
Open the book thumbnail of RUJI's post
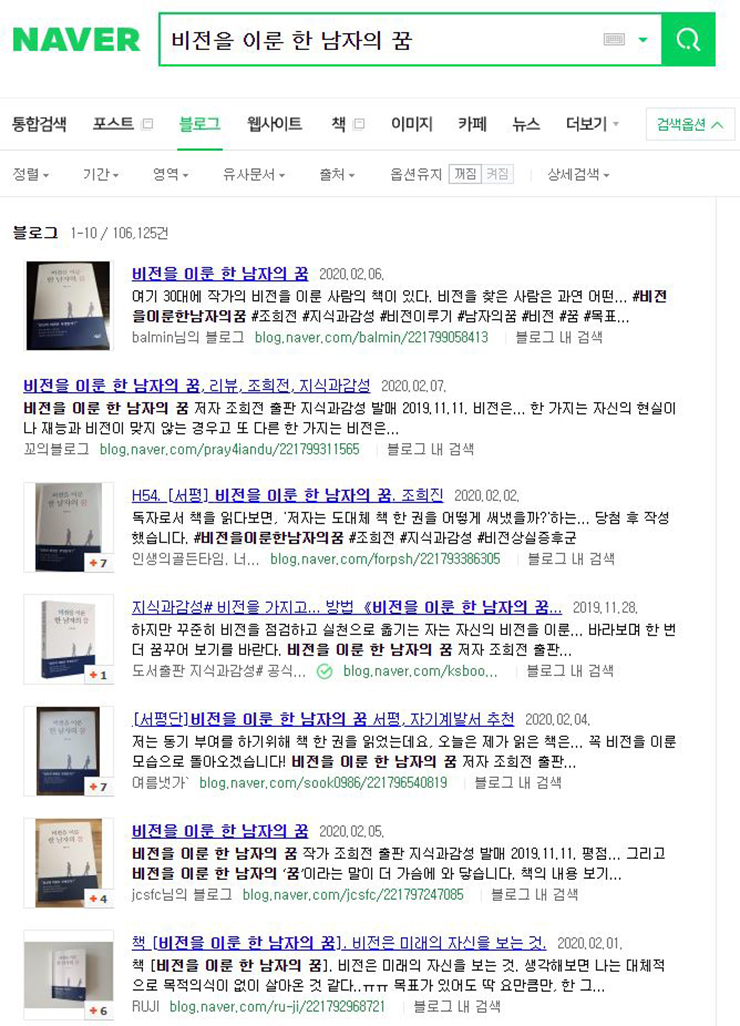point(69,975)
